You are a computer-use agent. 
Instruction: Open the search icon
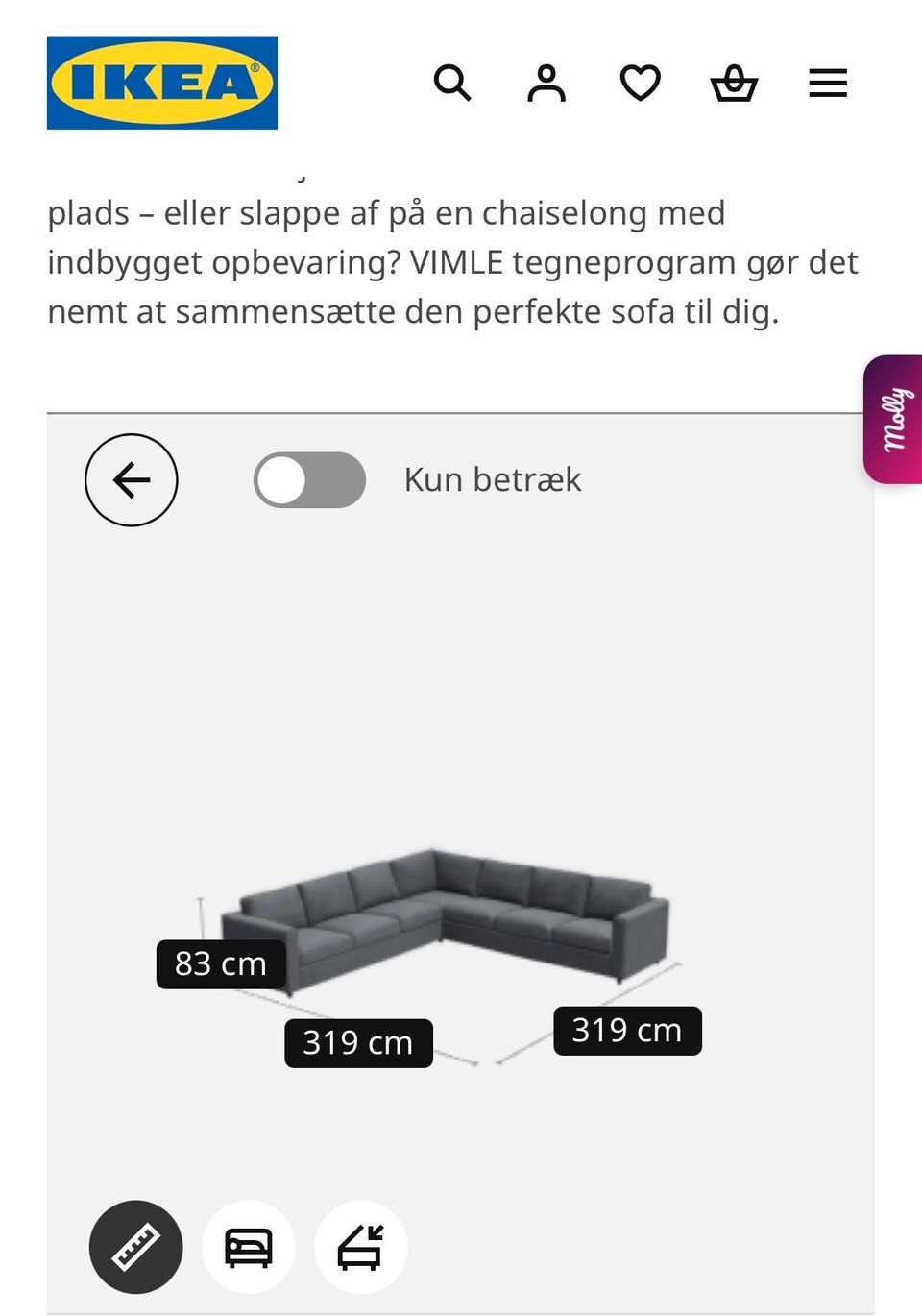(451, 83)
